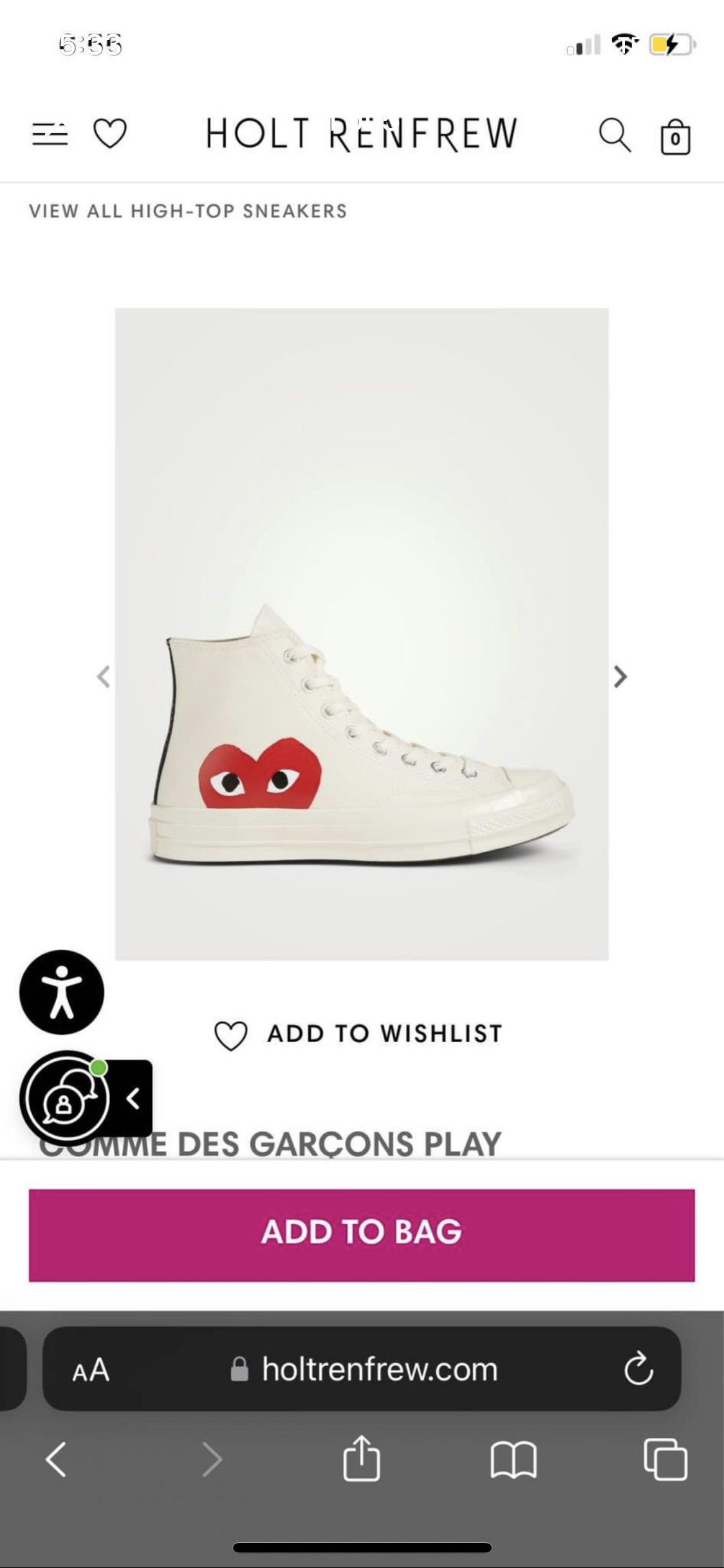This screenshot has width=724, height=1568.
Task: Open the hamburger menu
Action: point(50,134)
